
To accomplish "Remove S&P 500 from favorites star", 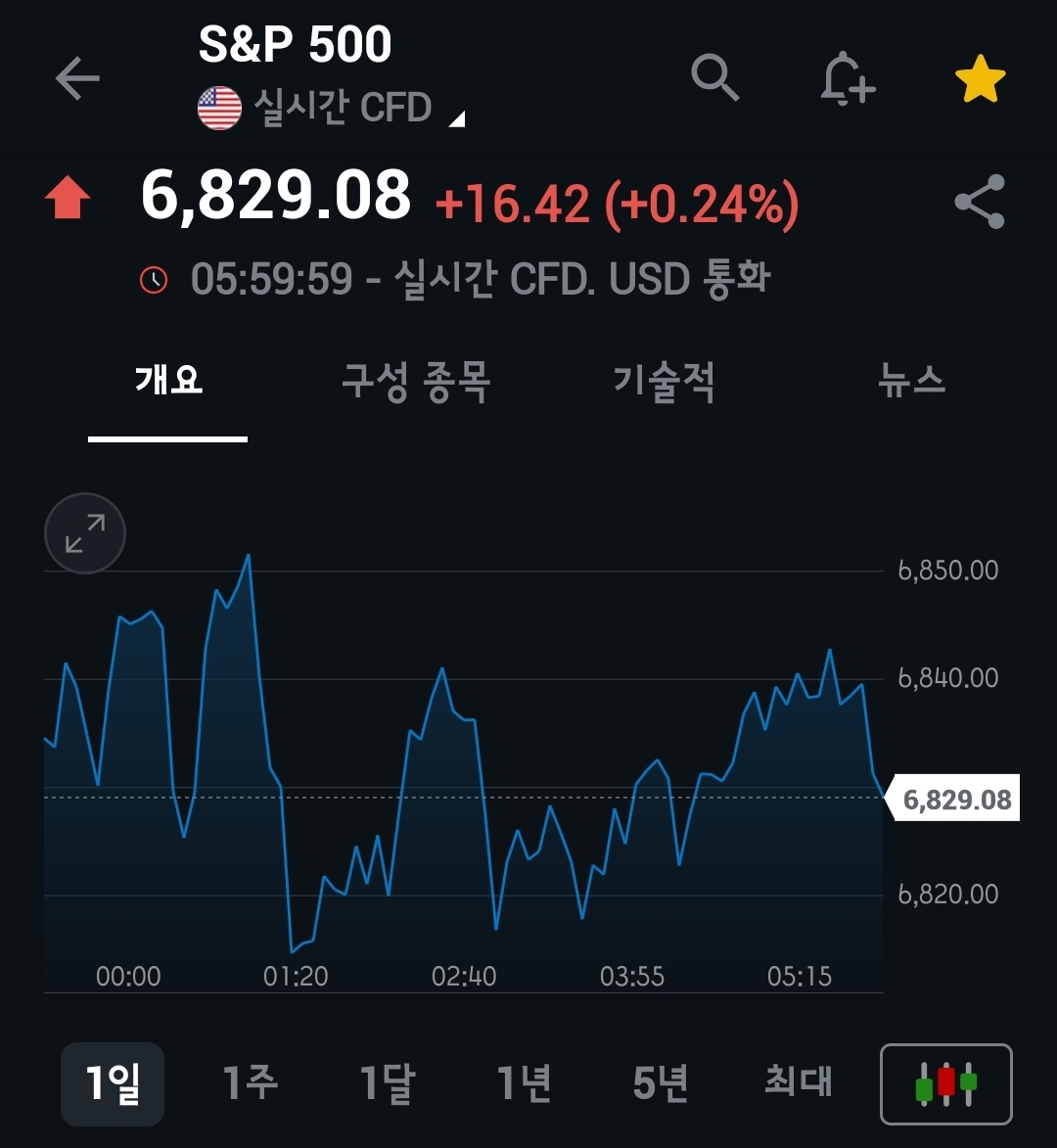I will tap(980, 80).
